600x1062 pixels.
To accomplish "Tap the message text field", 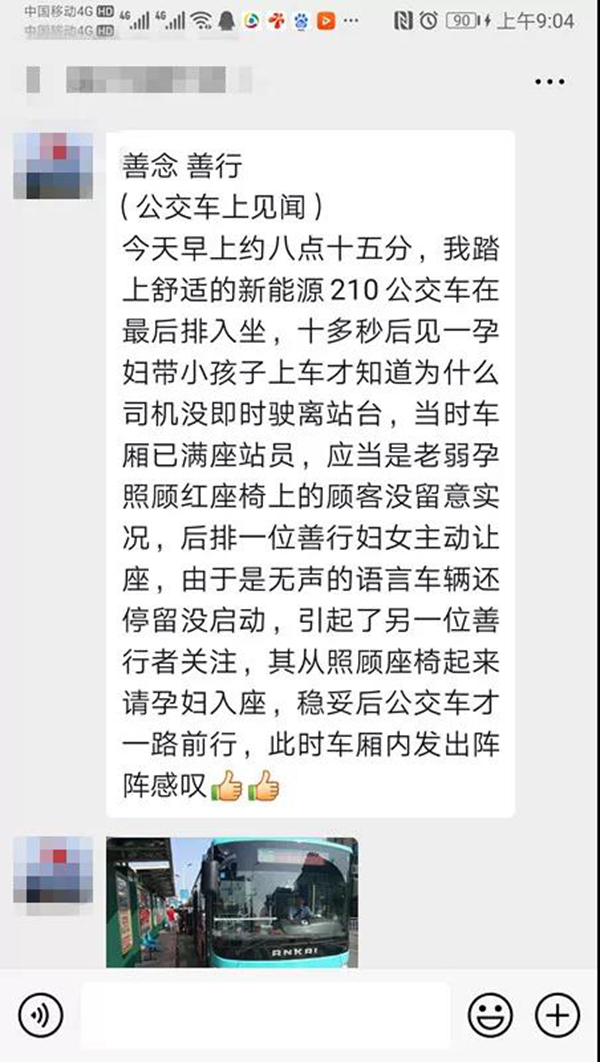I will click(x=265, y=1016).
